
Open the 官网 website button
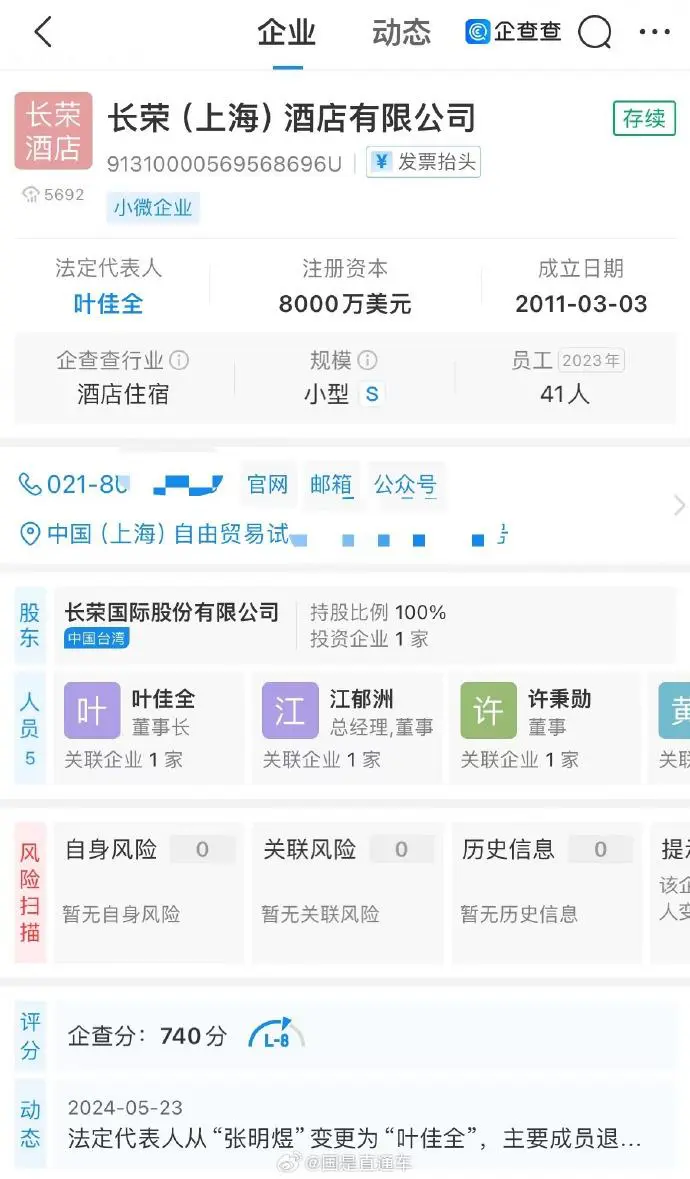(x=268, y=485)
